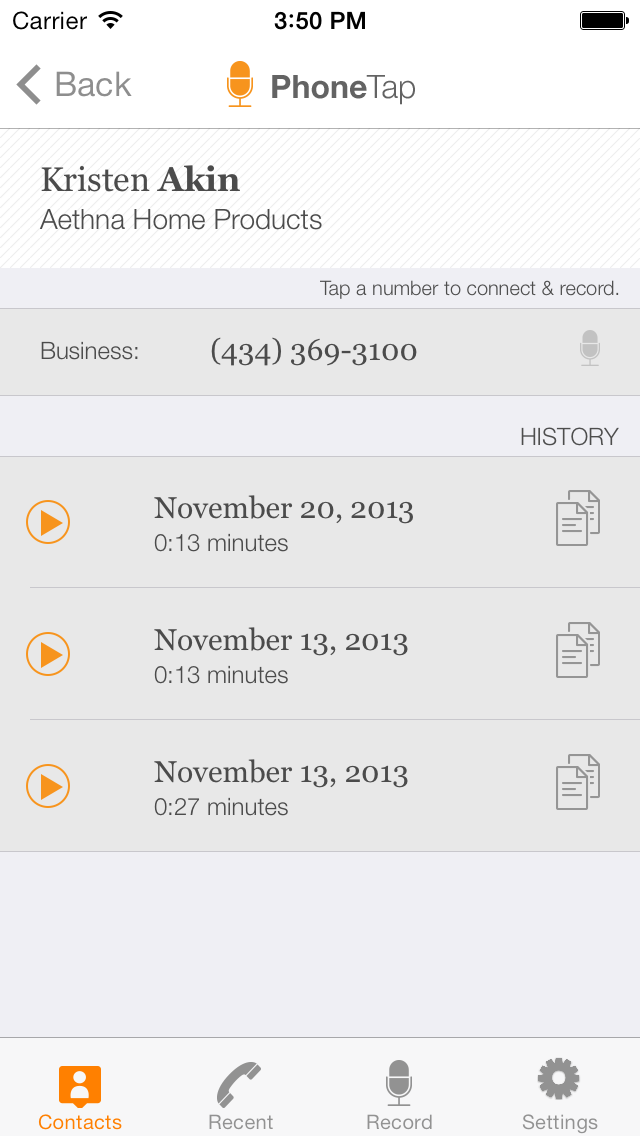This screenshot has height=1136, width=640.
Task: Open the document icon for November 13's 0:13 recording
Action: [x=578, y=650]
